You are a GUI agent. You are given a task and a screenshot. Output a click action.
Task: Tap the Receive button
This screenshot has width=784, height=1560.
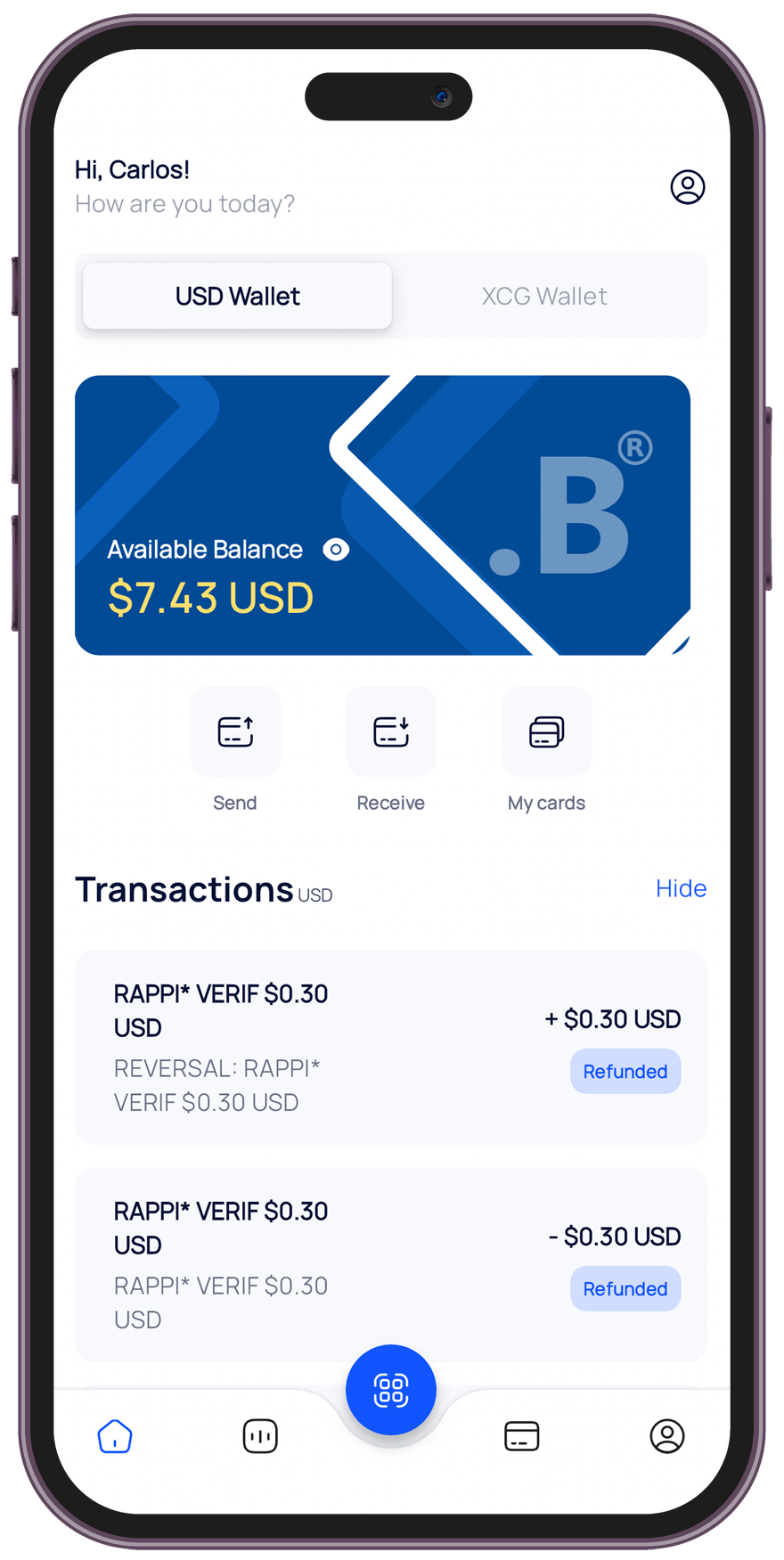coord(391,732)
